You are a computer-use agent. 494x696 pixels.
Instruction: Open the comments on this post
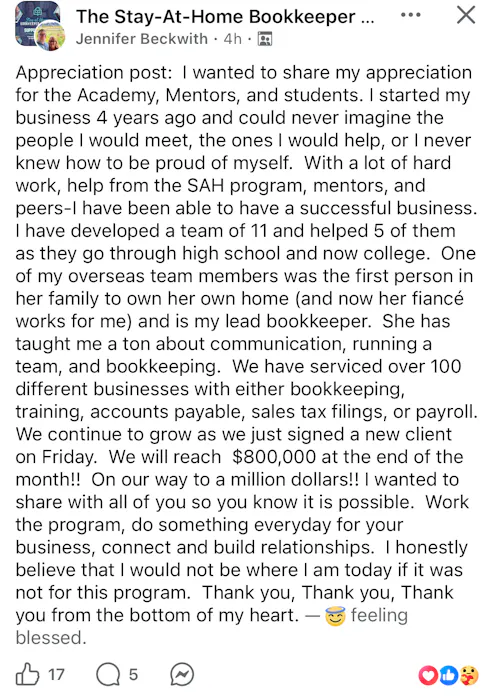tap(108, 675)
